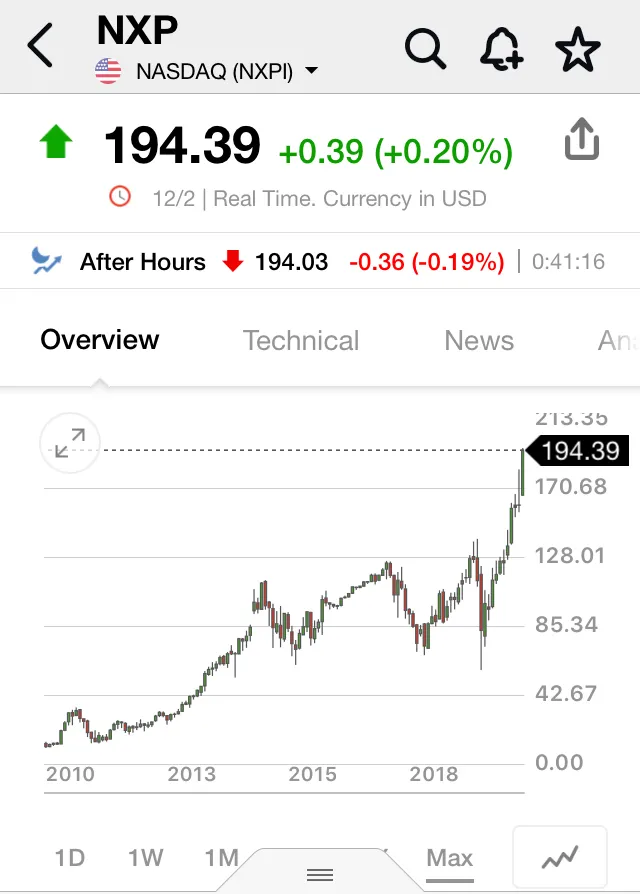The height and width of the screenshot is (894, 640).
Task: Add NXP to watchlist with the star
Action: point(578,49)
